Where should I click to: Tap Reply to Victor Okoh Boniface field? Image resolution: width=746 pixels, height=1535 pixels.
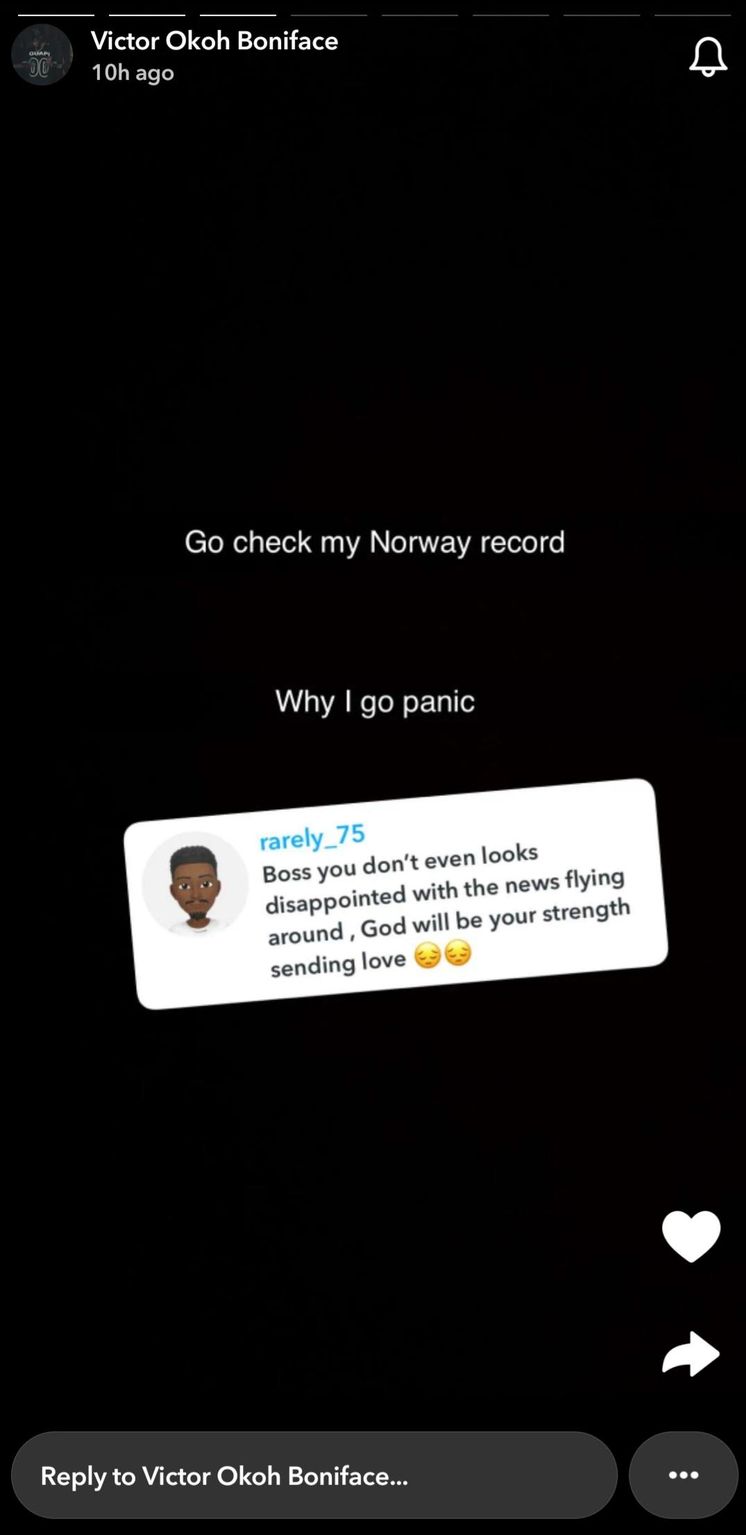tap(313, 1475)
